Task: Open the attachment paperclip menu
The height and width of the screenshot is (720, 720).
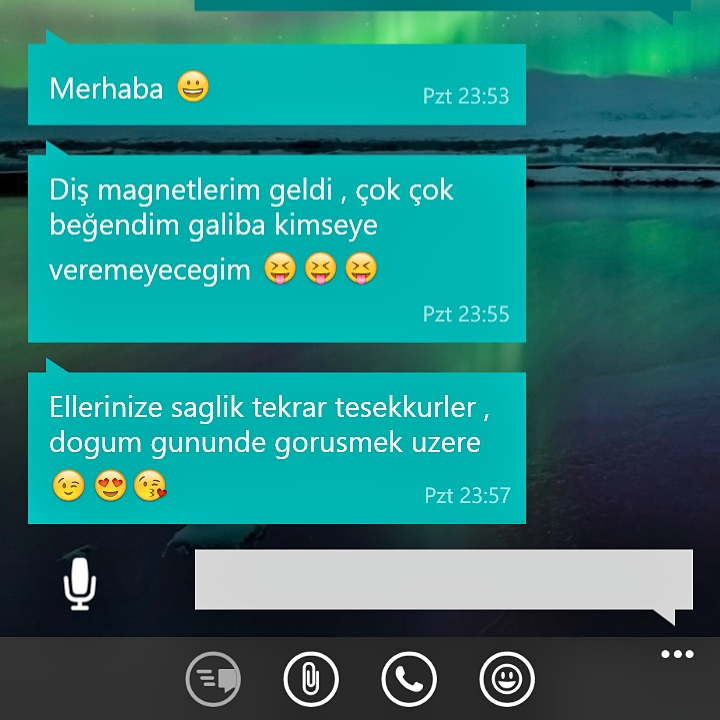Action: click(x=312, y=680)
